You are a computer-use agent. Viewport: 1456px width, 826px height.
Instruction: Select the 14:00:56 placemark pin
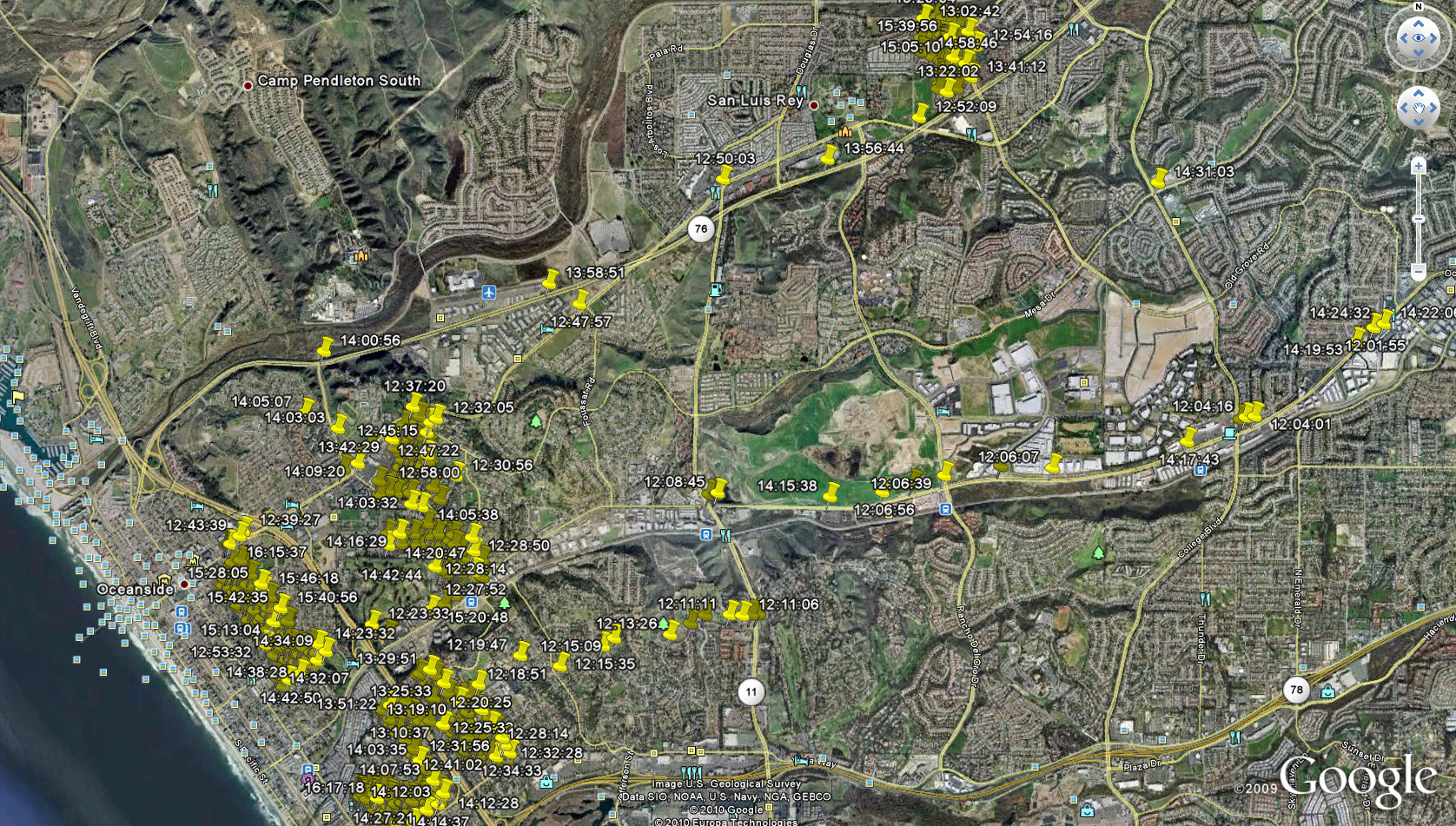[325, 347]
